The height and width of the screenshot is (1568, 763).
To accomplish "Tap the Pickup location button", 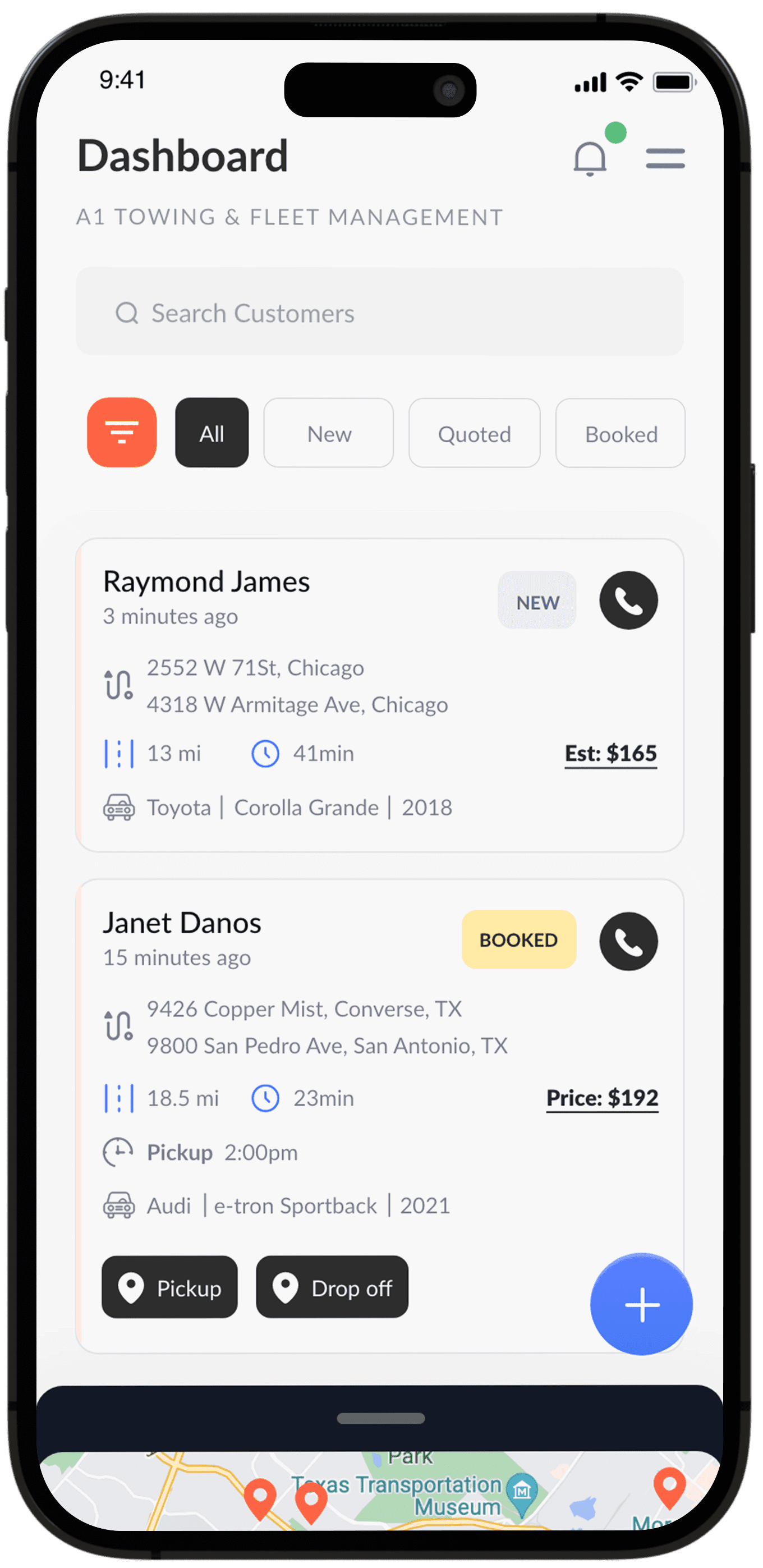I will 170,1288.
